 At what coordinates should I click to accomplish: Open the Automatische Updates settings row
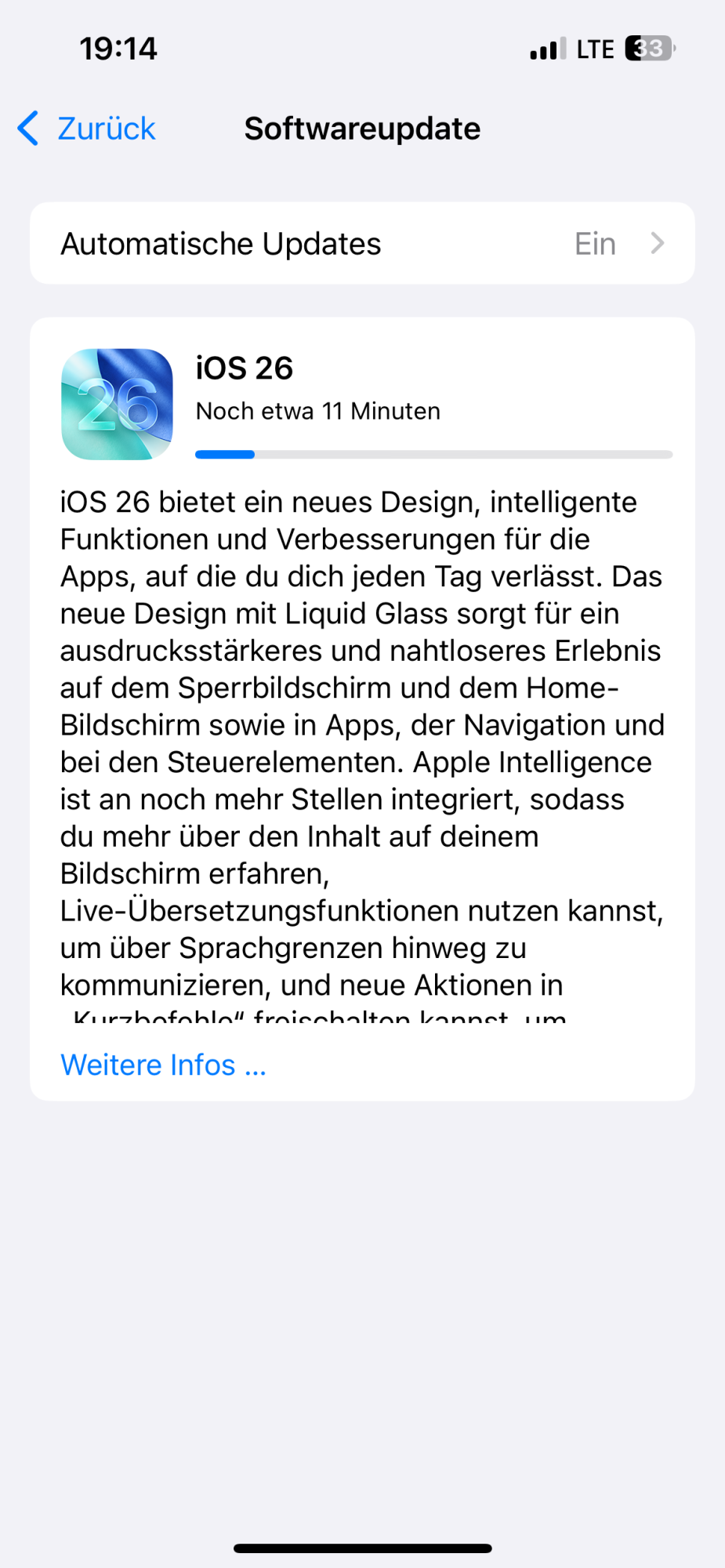(x=362, y=244)
